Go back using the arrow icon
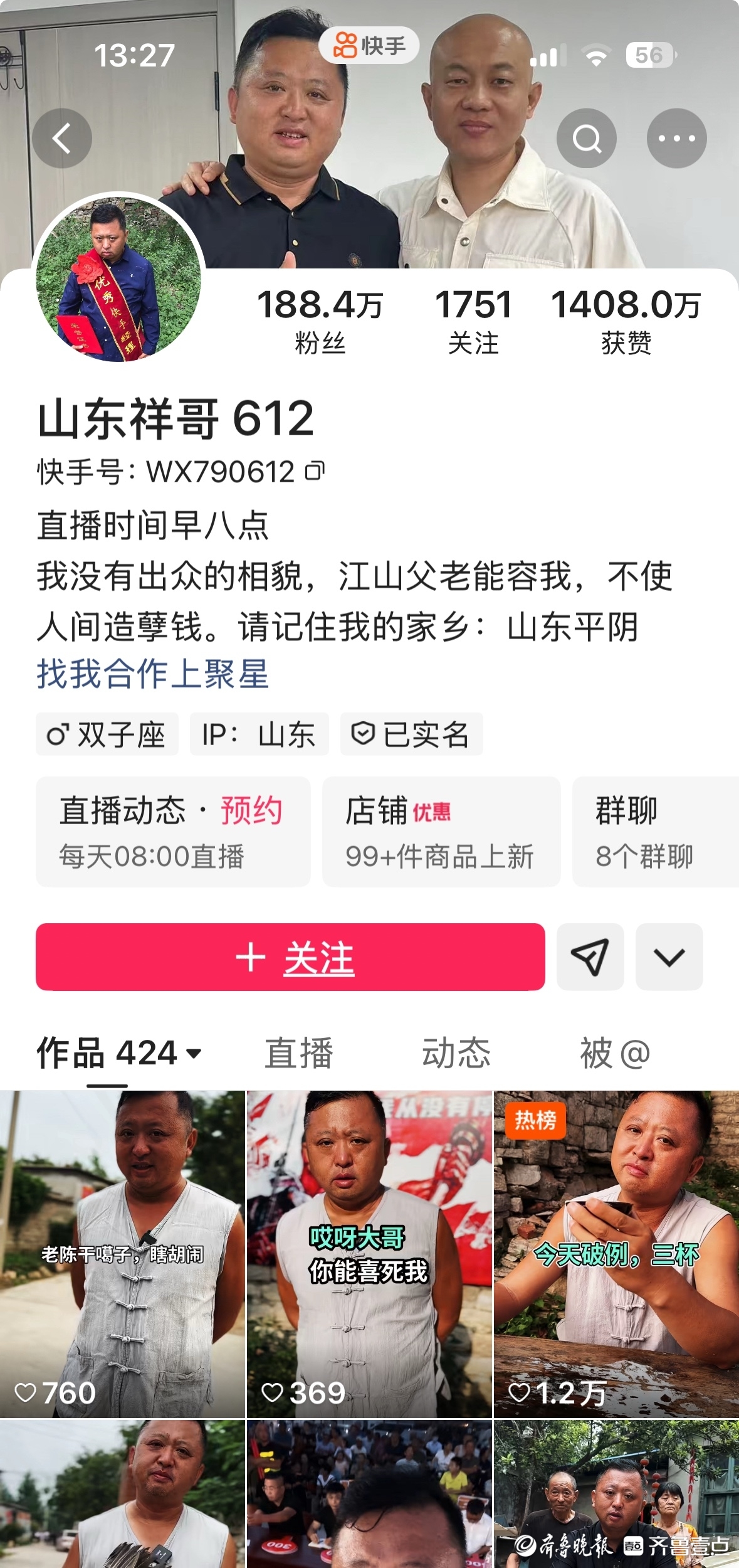 coord(61,139)
